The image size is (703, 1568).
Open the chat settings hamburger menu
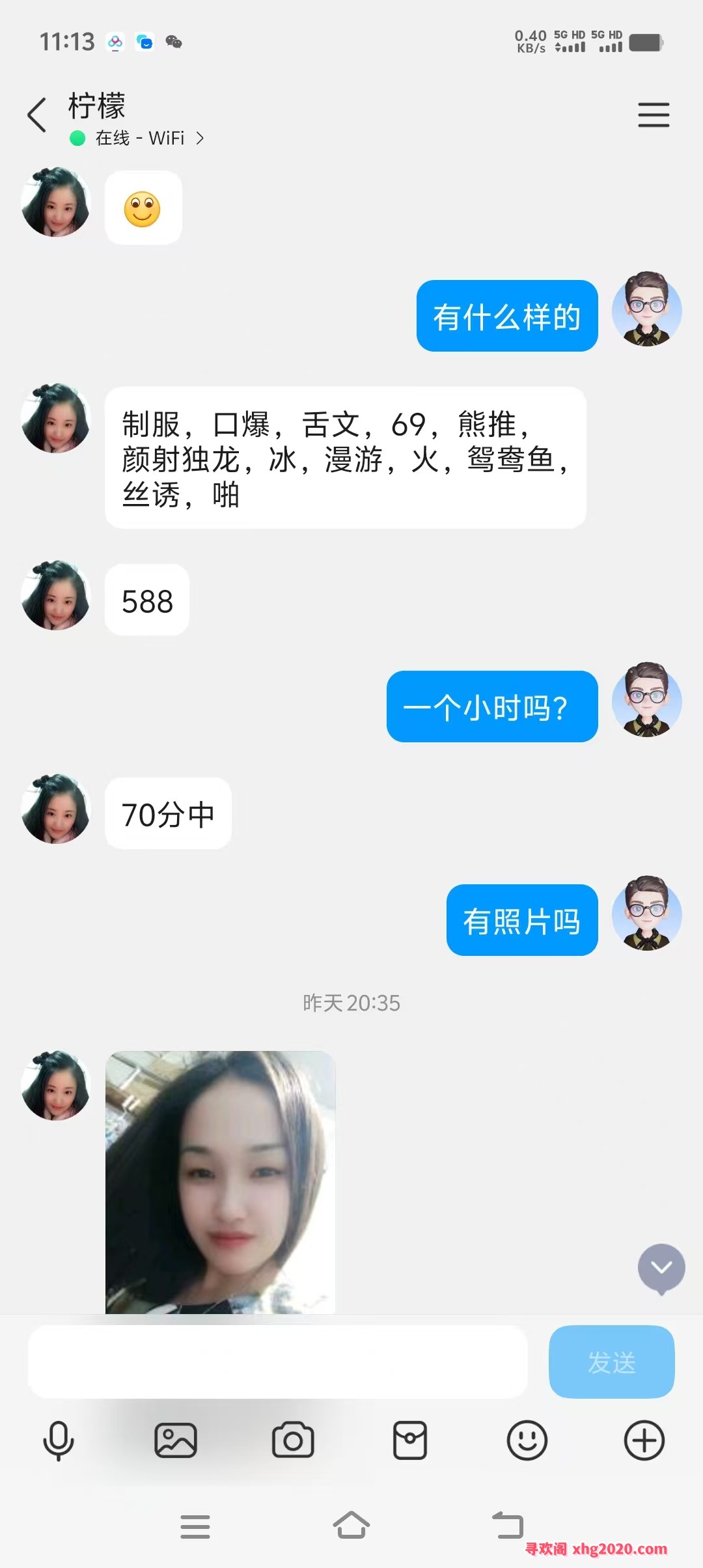click(653, 115)
